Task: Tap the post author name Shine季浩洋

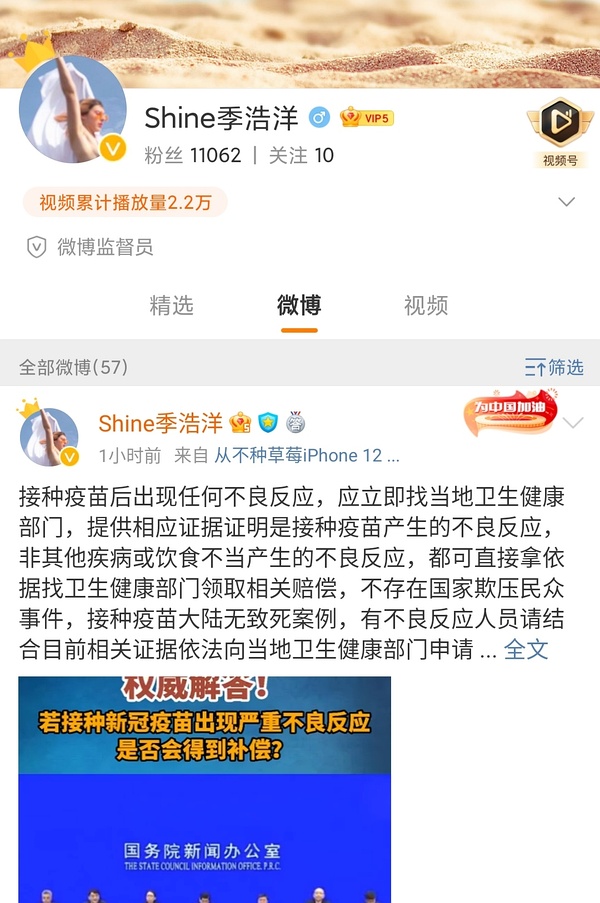Action: tap(161, 424)
